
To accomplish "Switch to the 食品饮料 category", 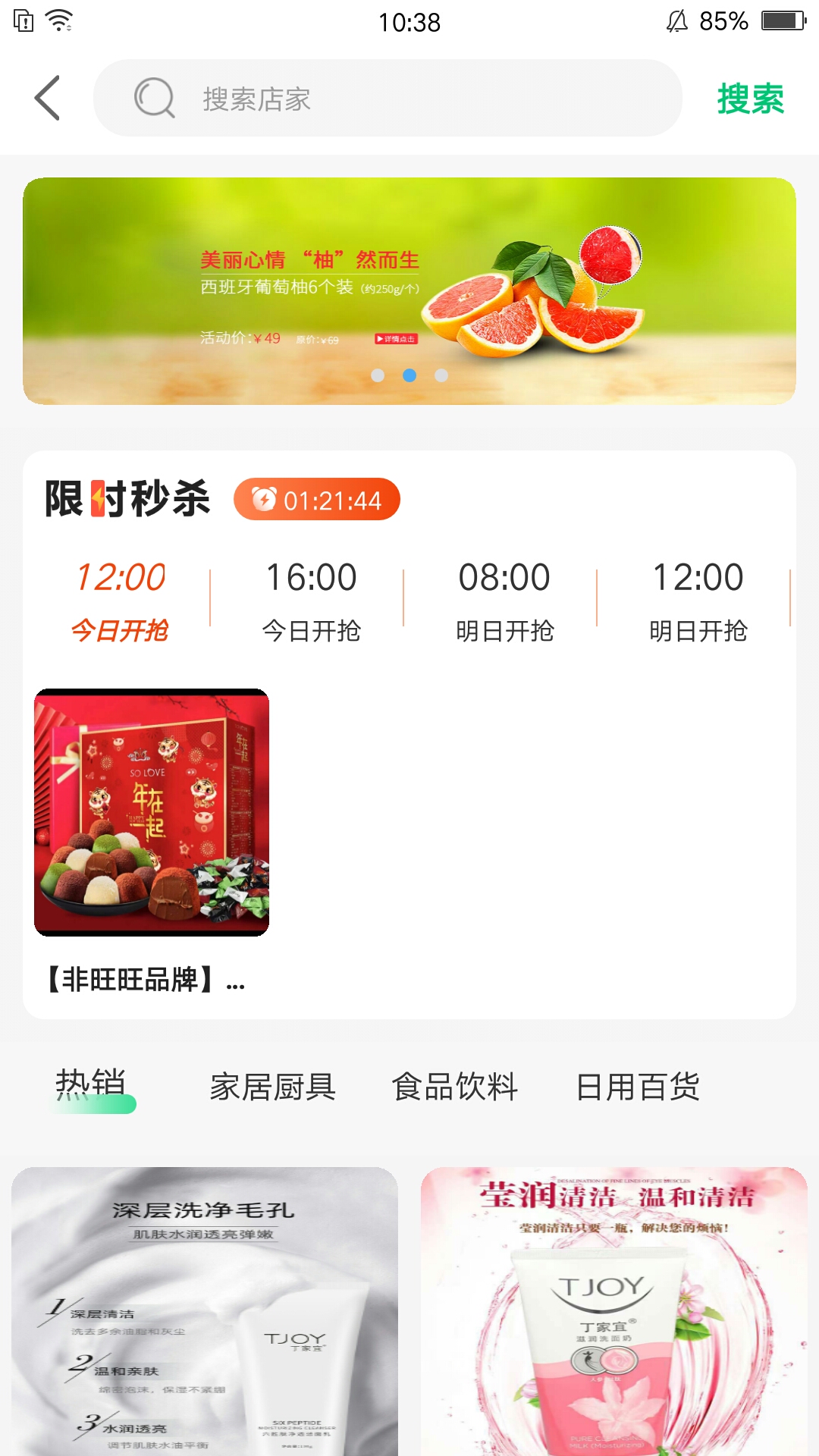I will [455, 1087].
